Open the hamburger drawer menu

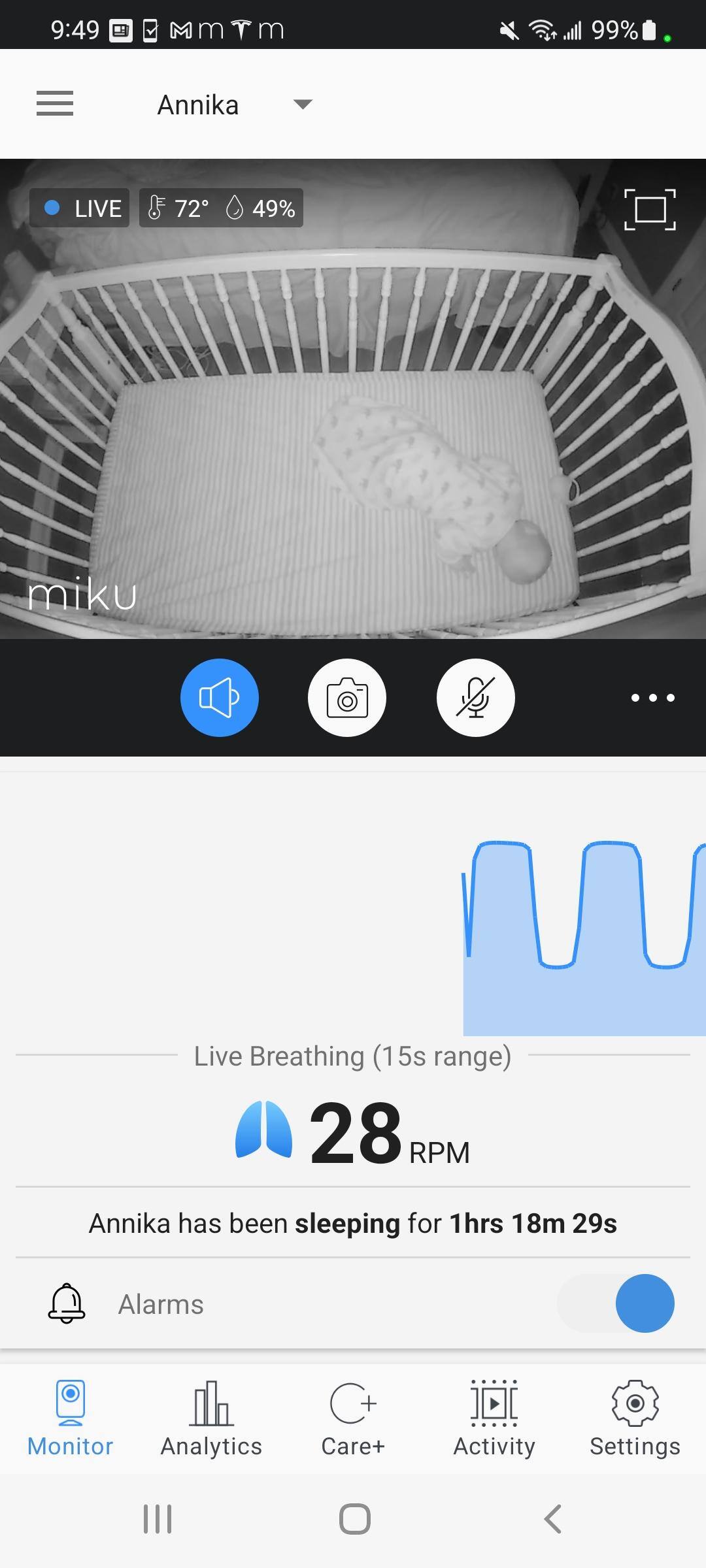click(x=55, y=104)
